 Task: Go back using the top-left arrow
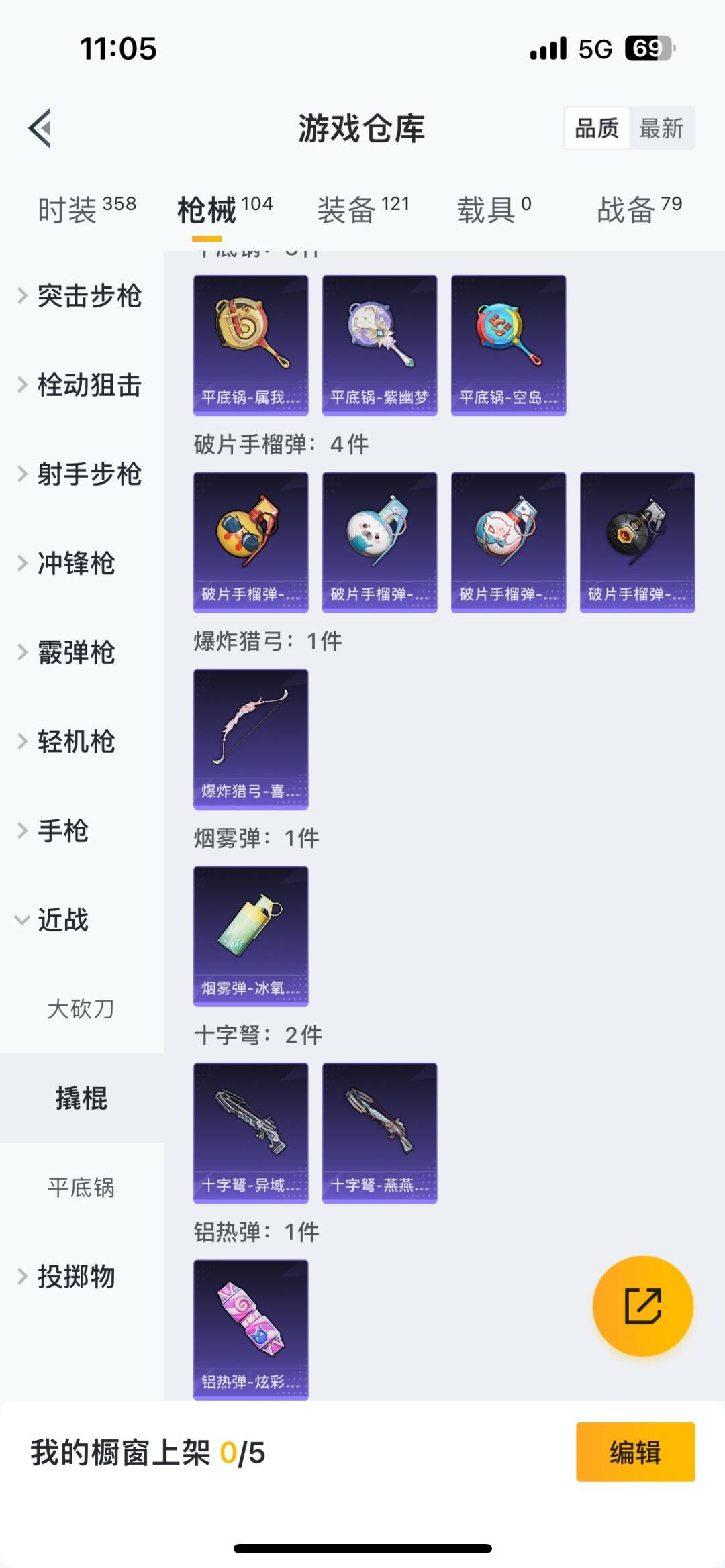pos(40,127)
